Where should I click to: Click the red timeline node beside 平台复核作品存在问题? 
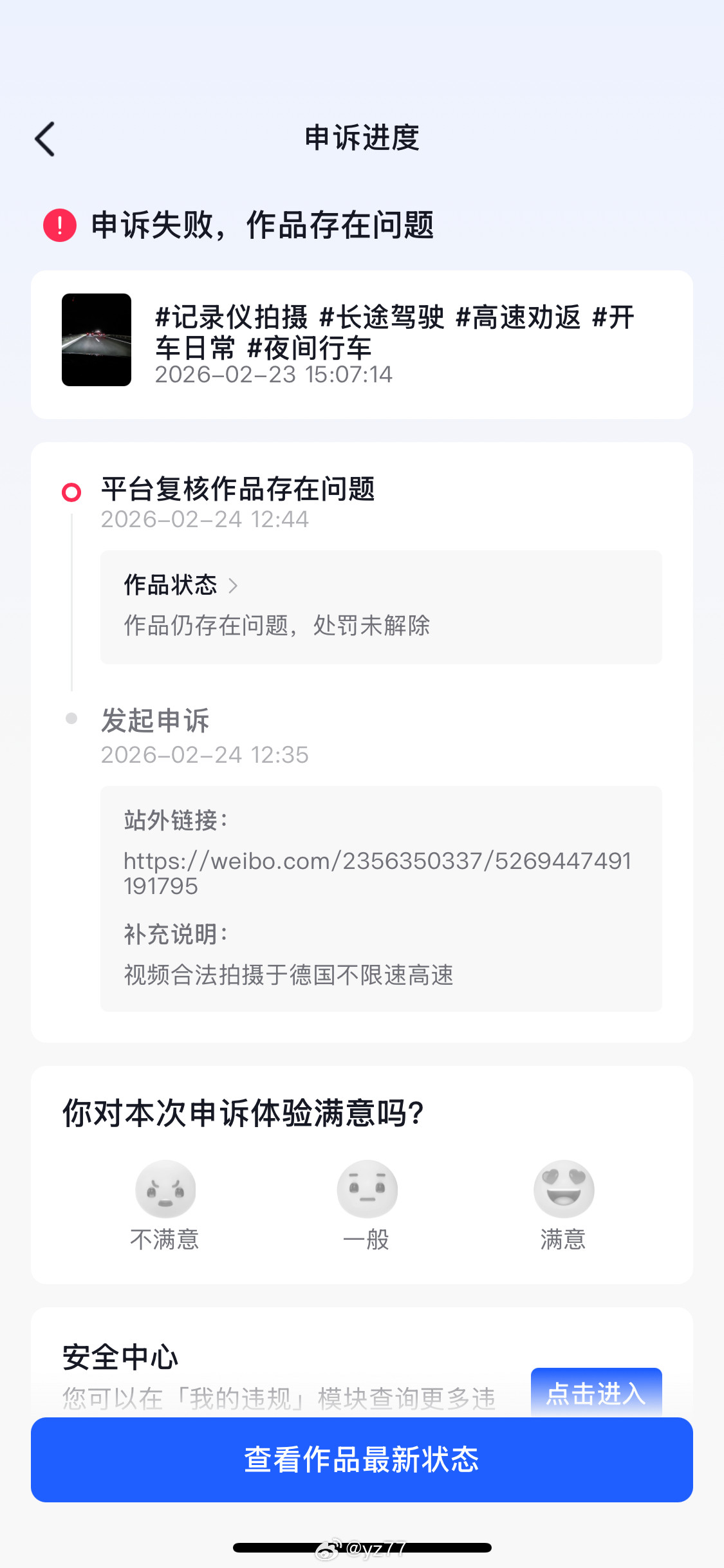click(70, 491)
